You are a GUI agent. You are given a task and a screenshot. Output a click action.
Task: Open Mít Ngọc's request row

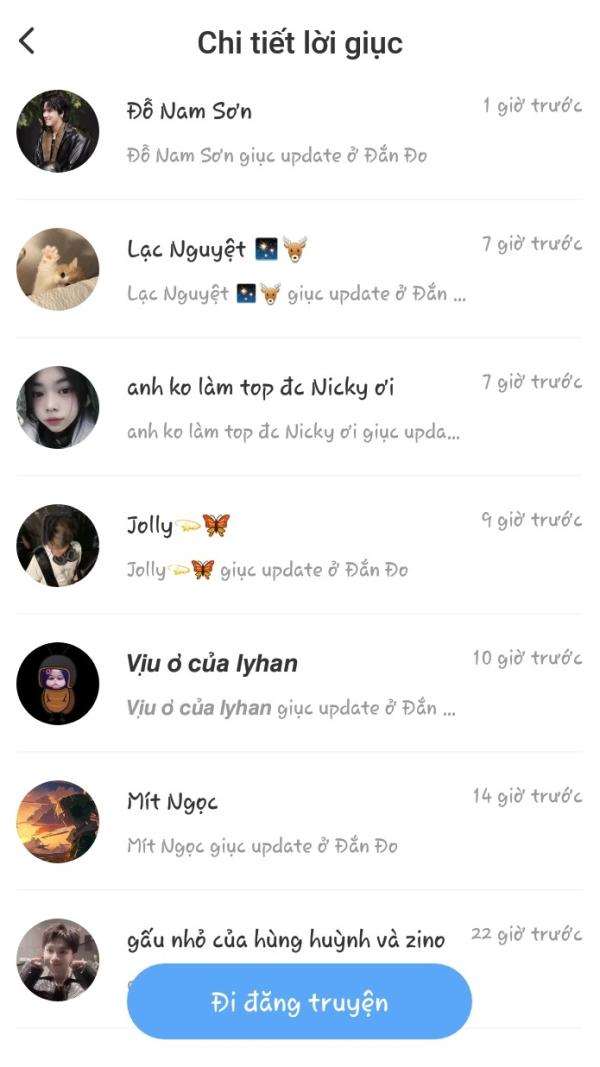pos(300,821)
